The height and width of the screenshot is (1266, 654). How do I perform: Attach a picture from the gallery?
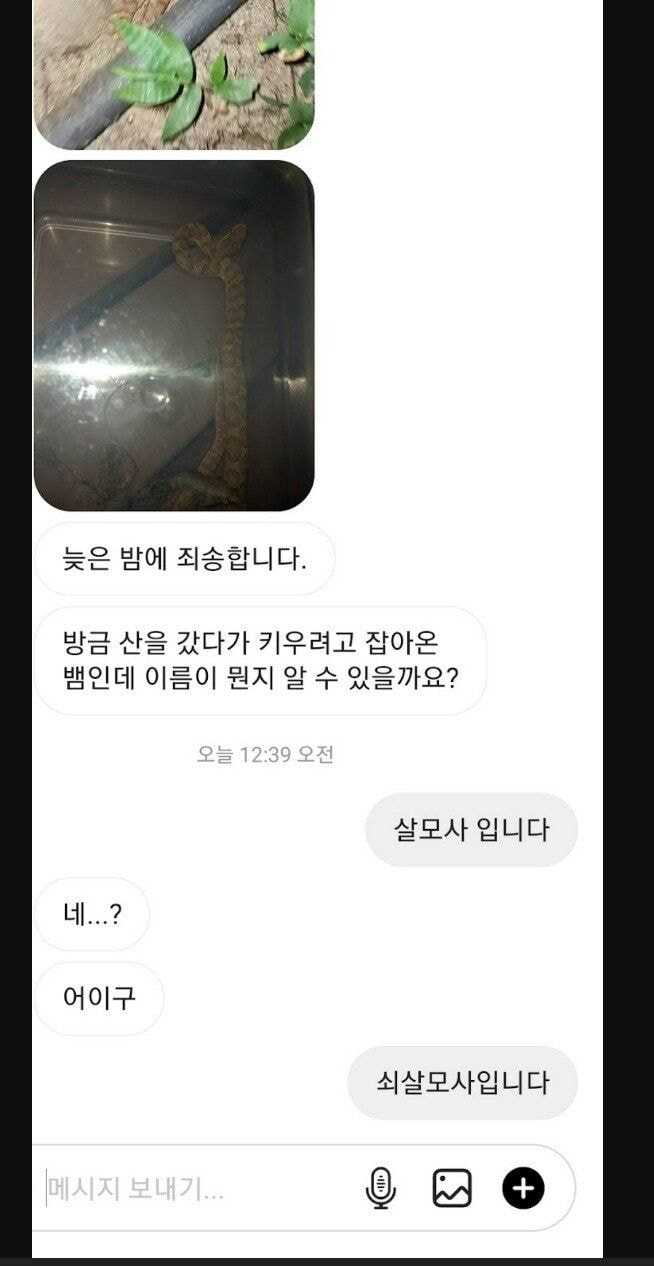(452, 1189)
